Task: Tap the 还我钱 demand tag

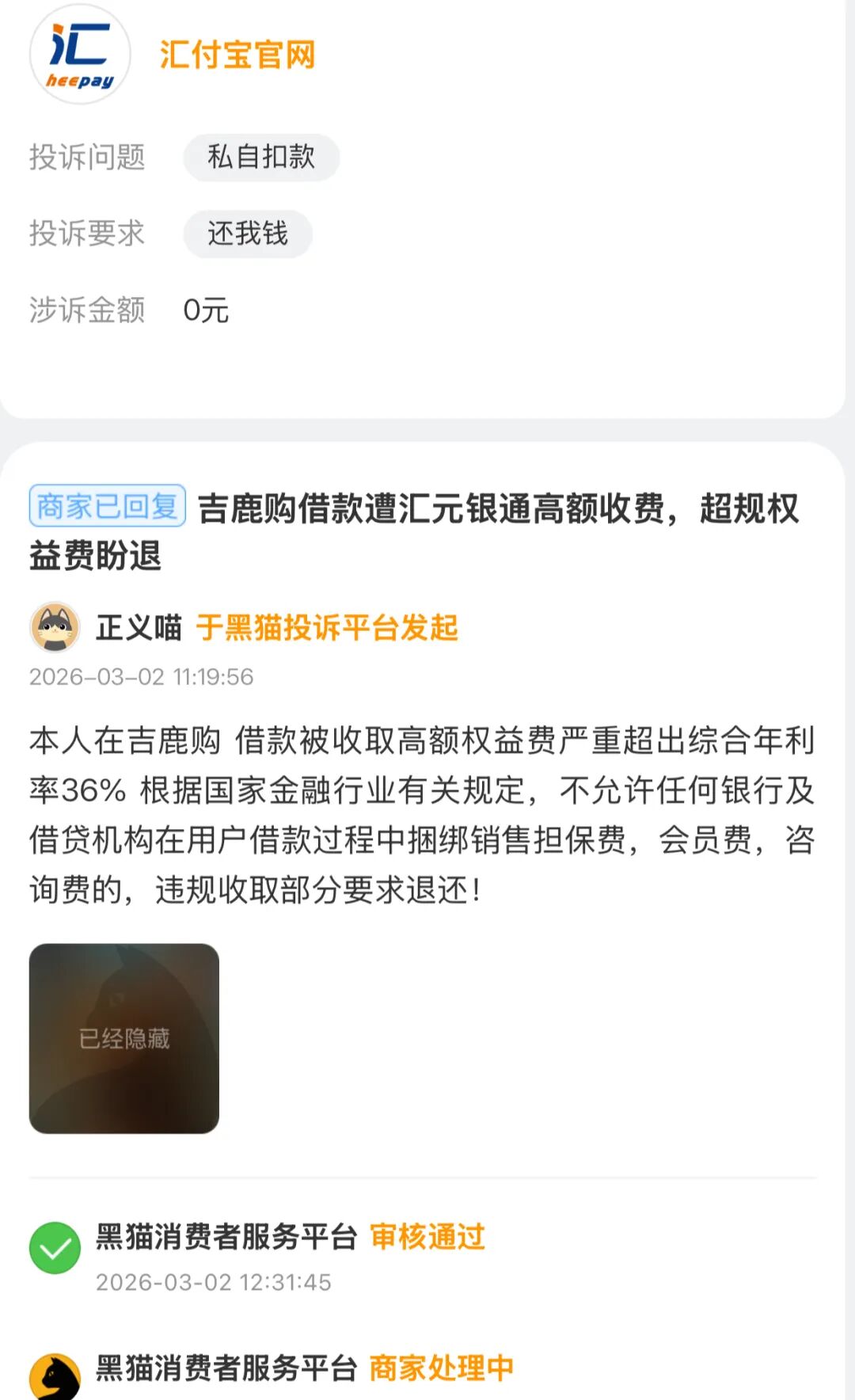Action: (248, 234)
